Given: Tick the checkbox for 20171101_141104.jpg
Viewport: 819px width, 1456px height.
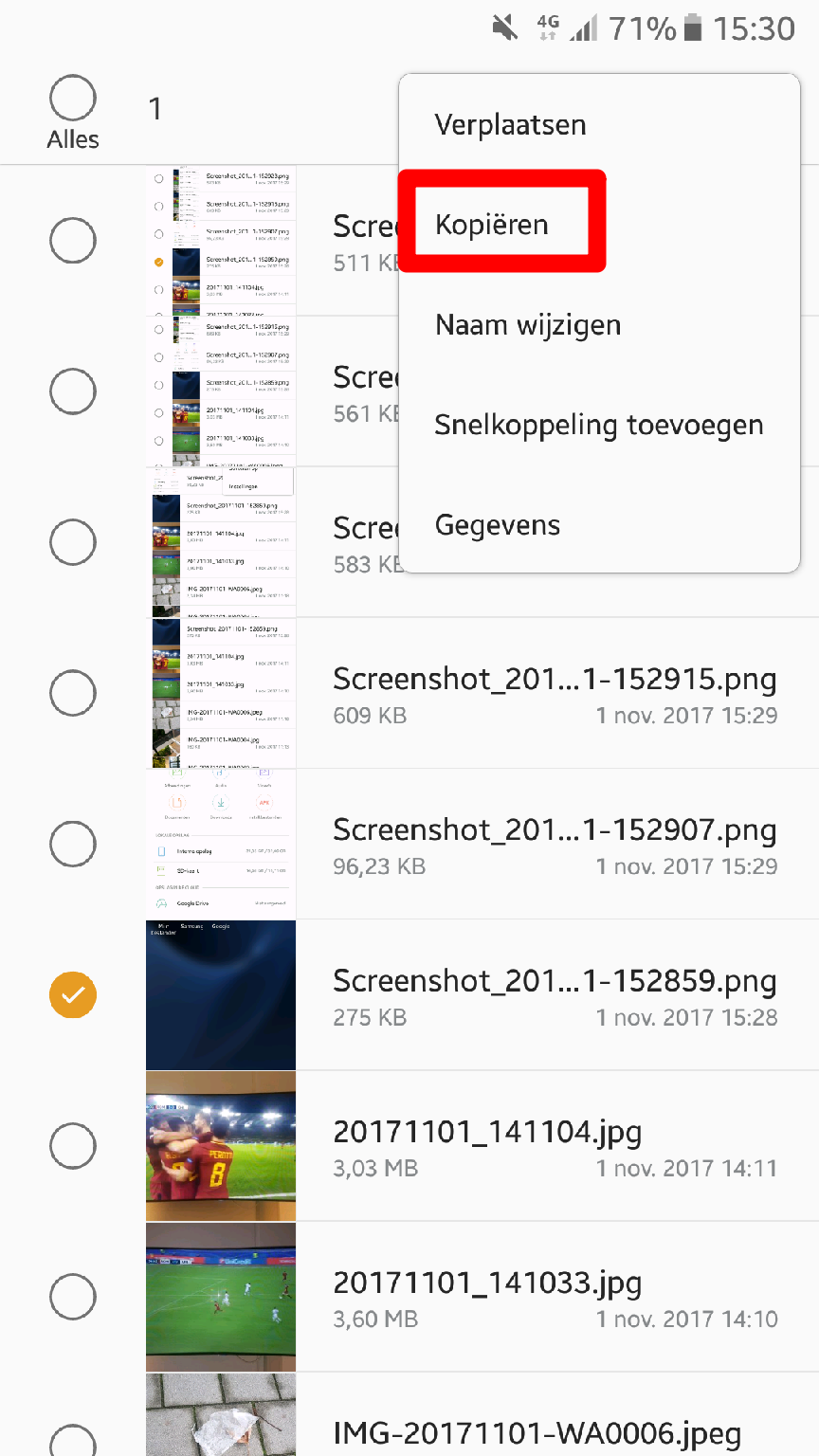Looking at the screenshot, I should click(x=73, y=1146).
